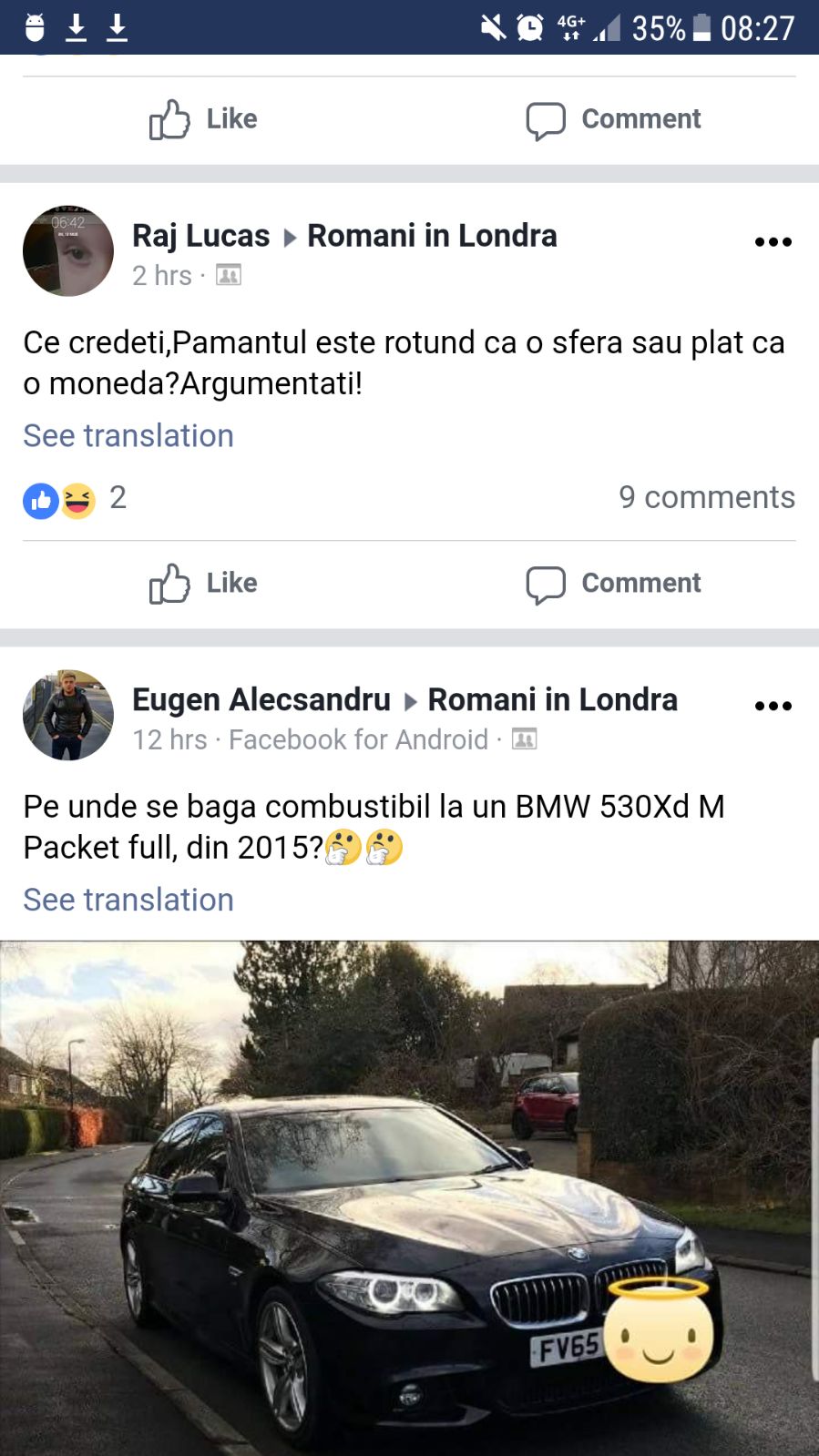This screenshot has height=1456, width=819.
Task: See translation of Raj Lucas's post
Action: [x=128, y=435]
